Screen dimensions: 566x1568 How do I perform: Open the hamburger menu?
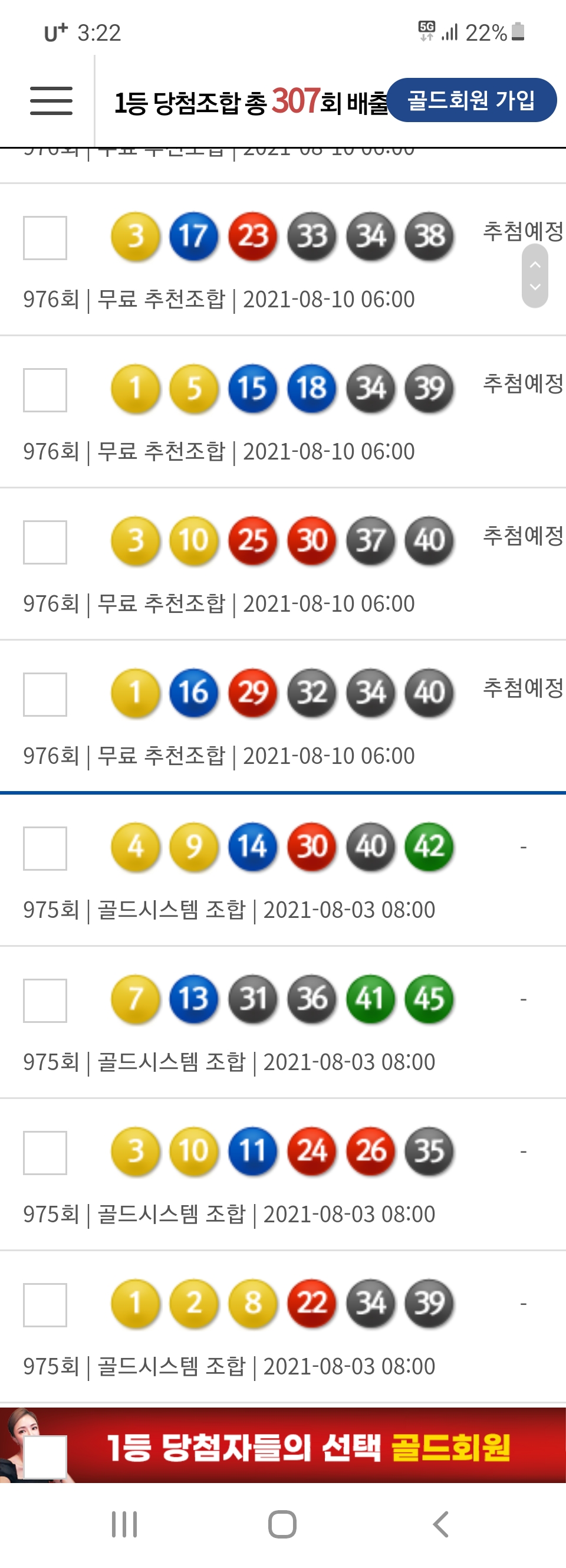51,100
